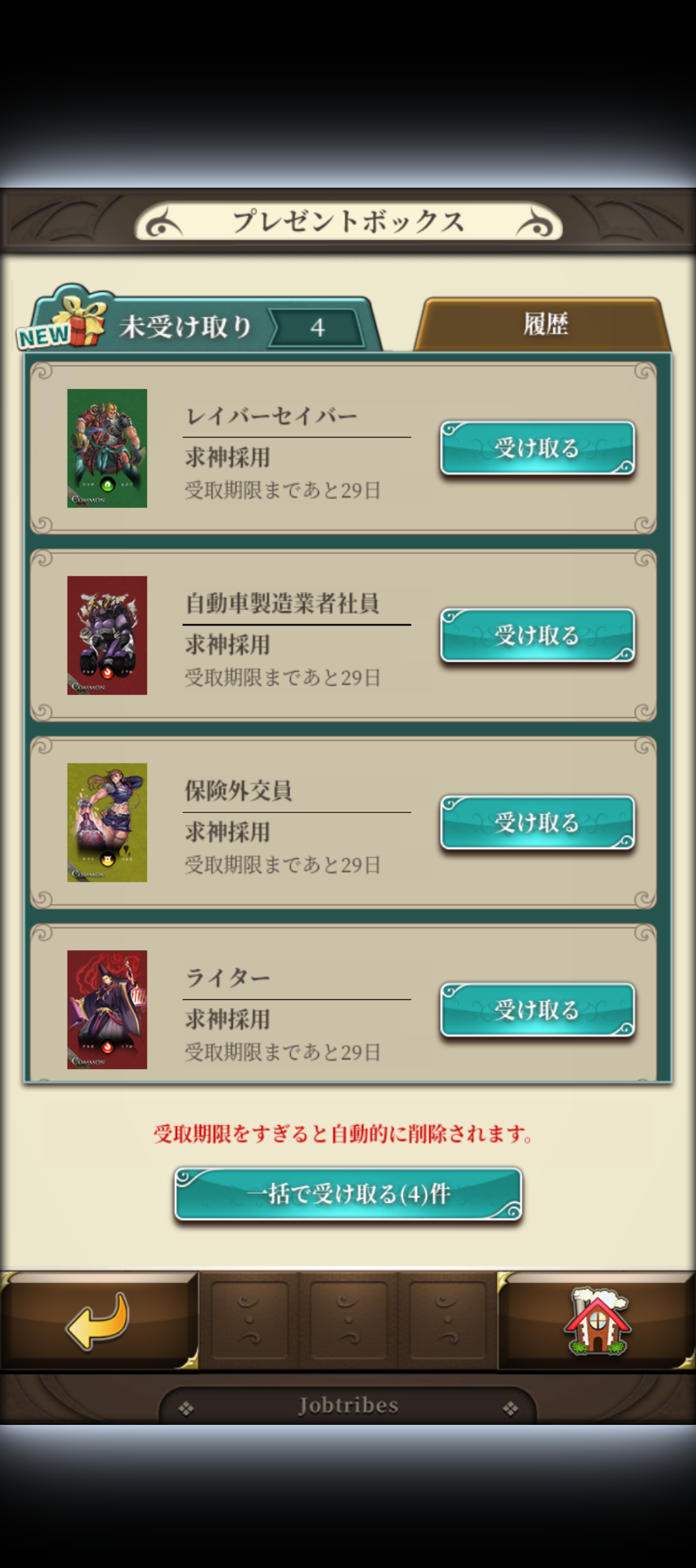
Task: Tap 受け取る for 自動車製造業者社員
Action: pos(537,635)
